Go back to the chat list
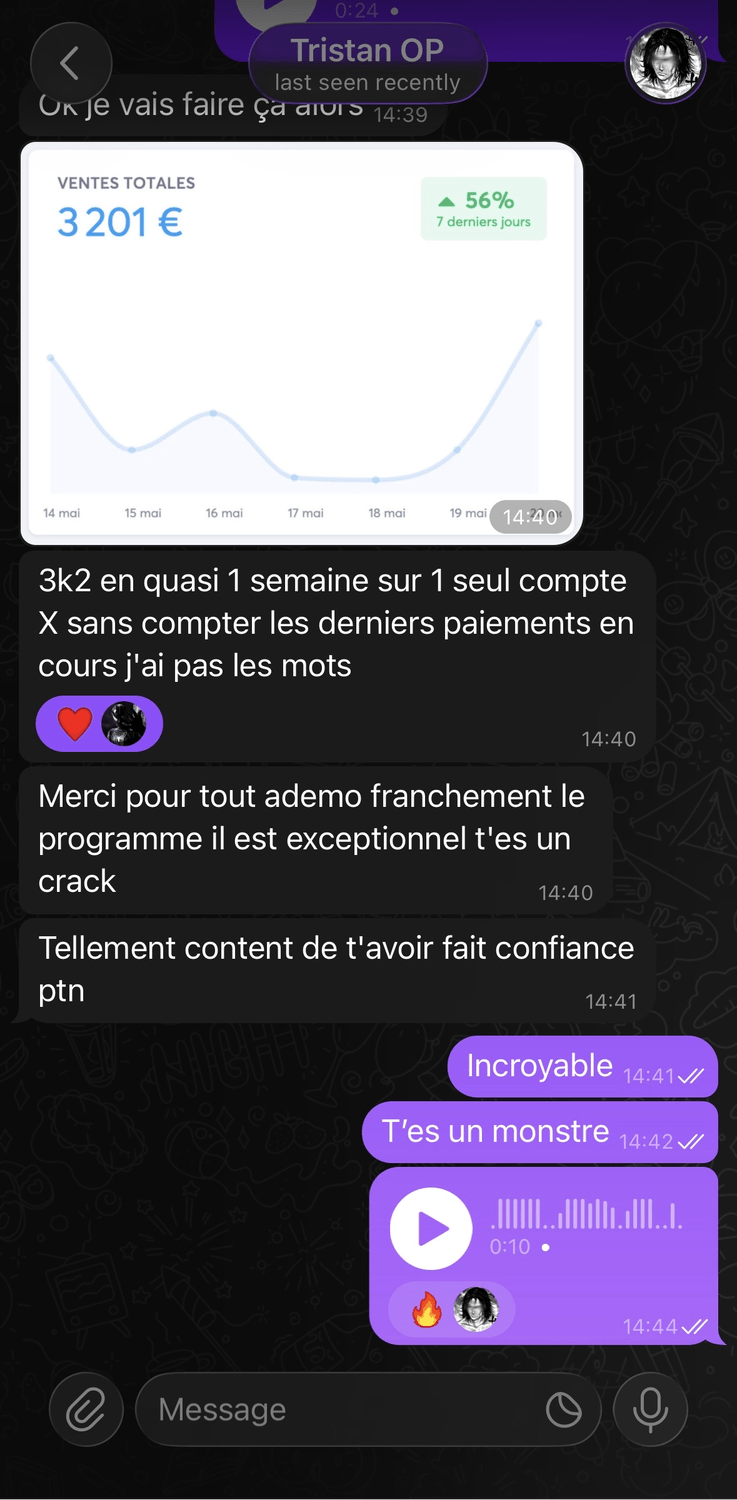This screenshot has height=1500, width=737. pos(68,64)
